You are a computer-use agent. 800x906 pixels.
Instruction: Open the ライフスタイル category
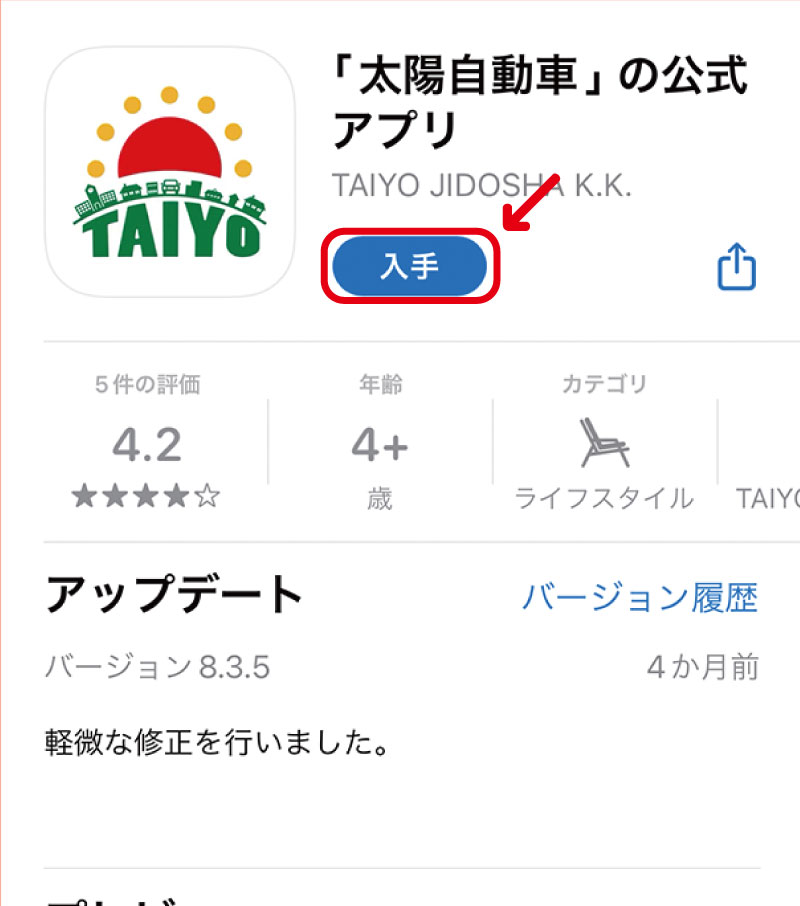604,444
